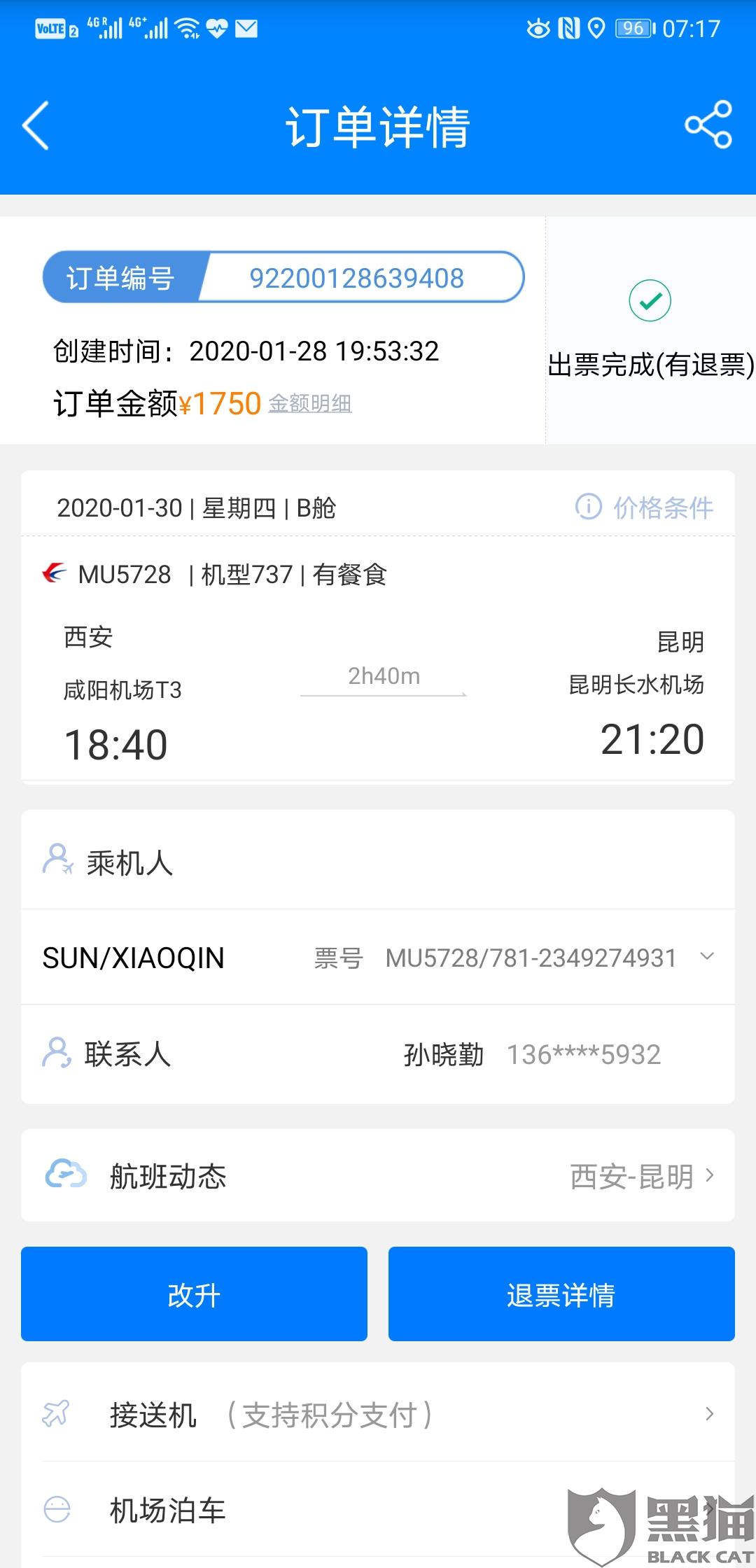Open 接送机 airport transfer service
Viewport: 756px width, 1568px height.
coord(378,1415)
